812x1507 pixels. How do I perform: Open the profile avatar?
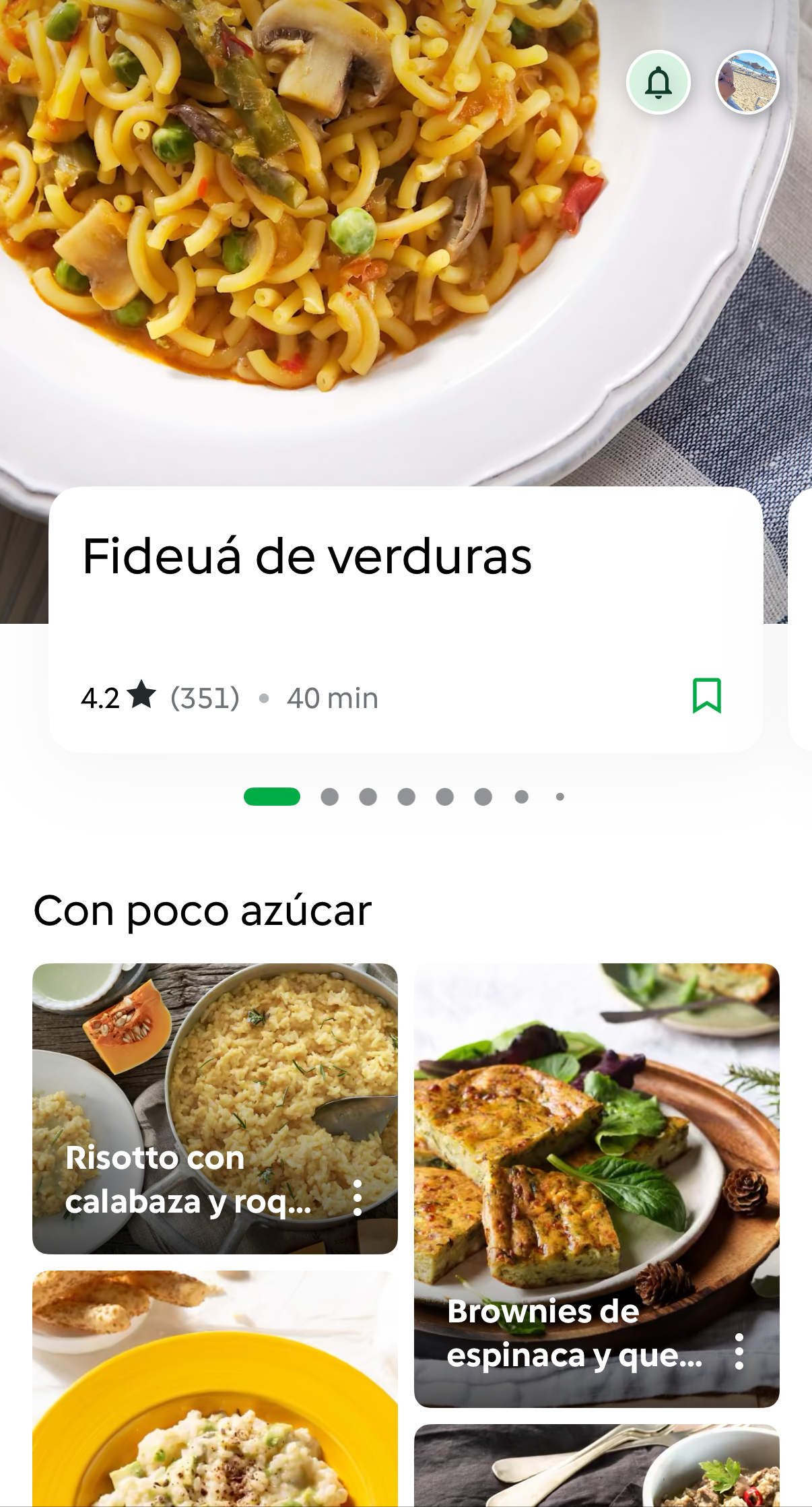point(747,82)
